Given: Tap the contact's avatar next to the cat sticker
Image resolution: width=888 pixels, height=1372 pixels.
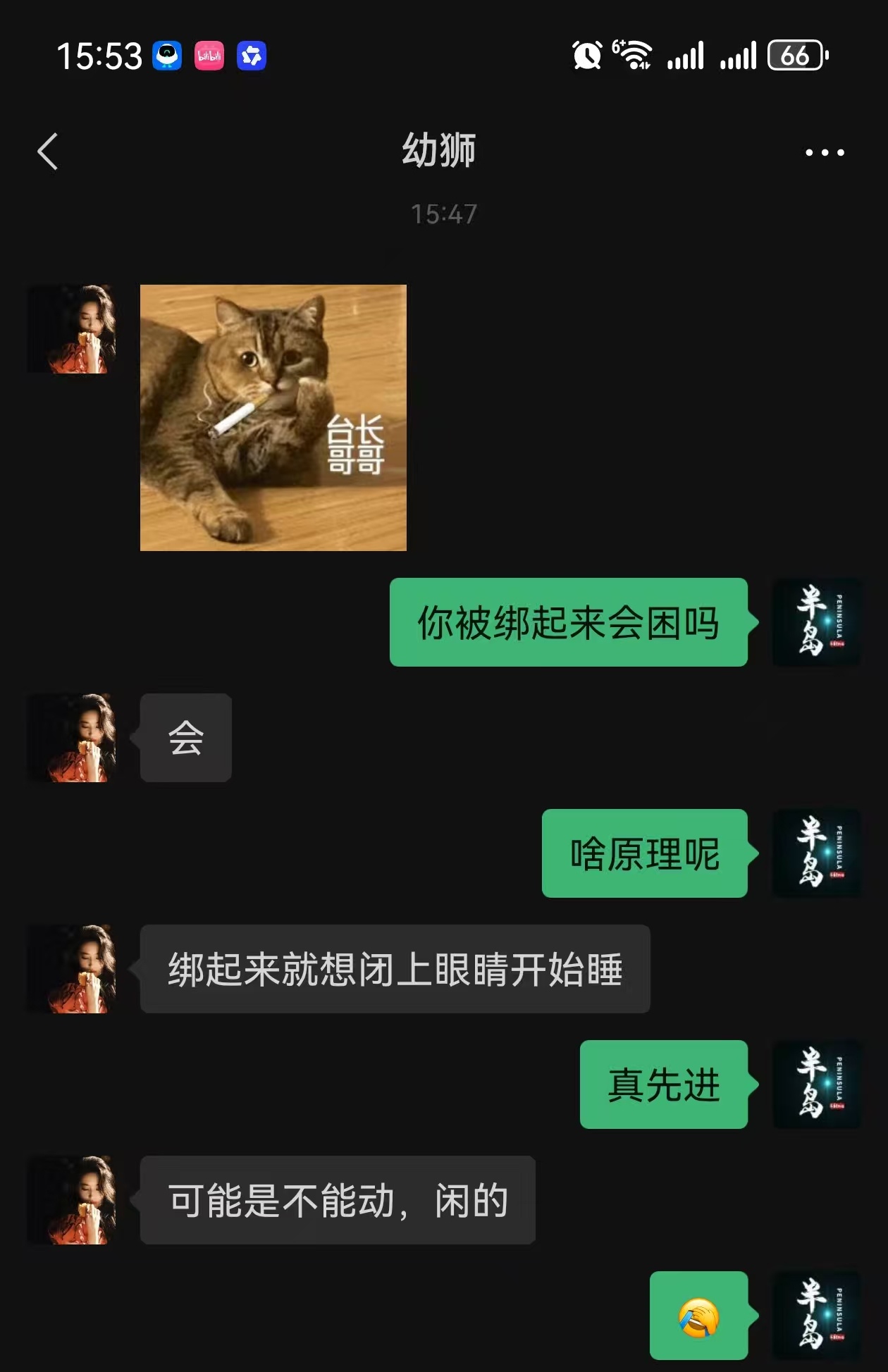Looking at the screenshot, I should 71,329.
